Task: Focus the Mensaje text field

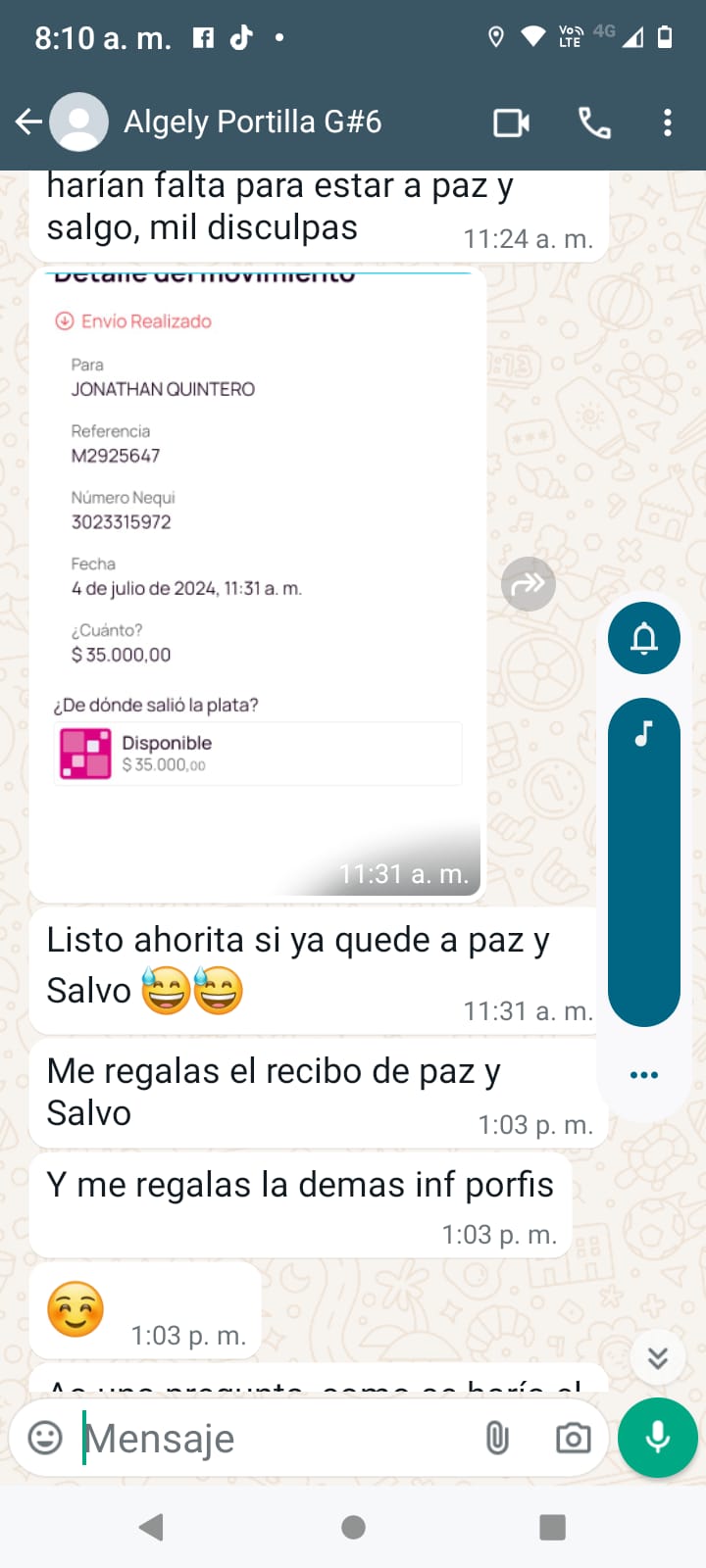Action: pyautogui.click(x=275, y=1439)
